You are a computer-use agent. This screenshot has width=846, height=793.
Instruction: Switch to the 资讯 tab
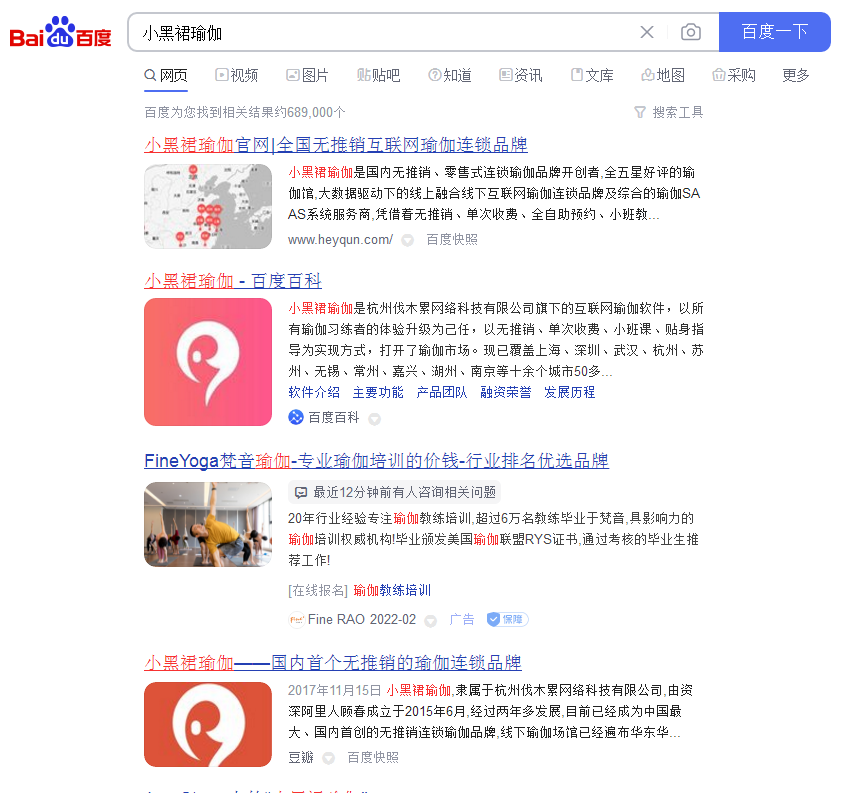pyautogui.click(x=521, y=75)
